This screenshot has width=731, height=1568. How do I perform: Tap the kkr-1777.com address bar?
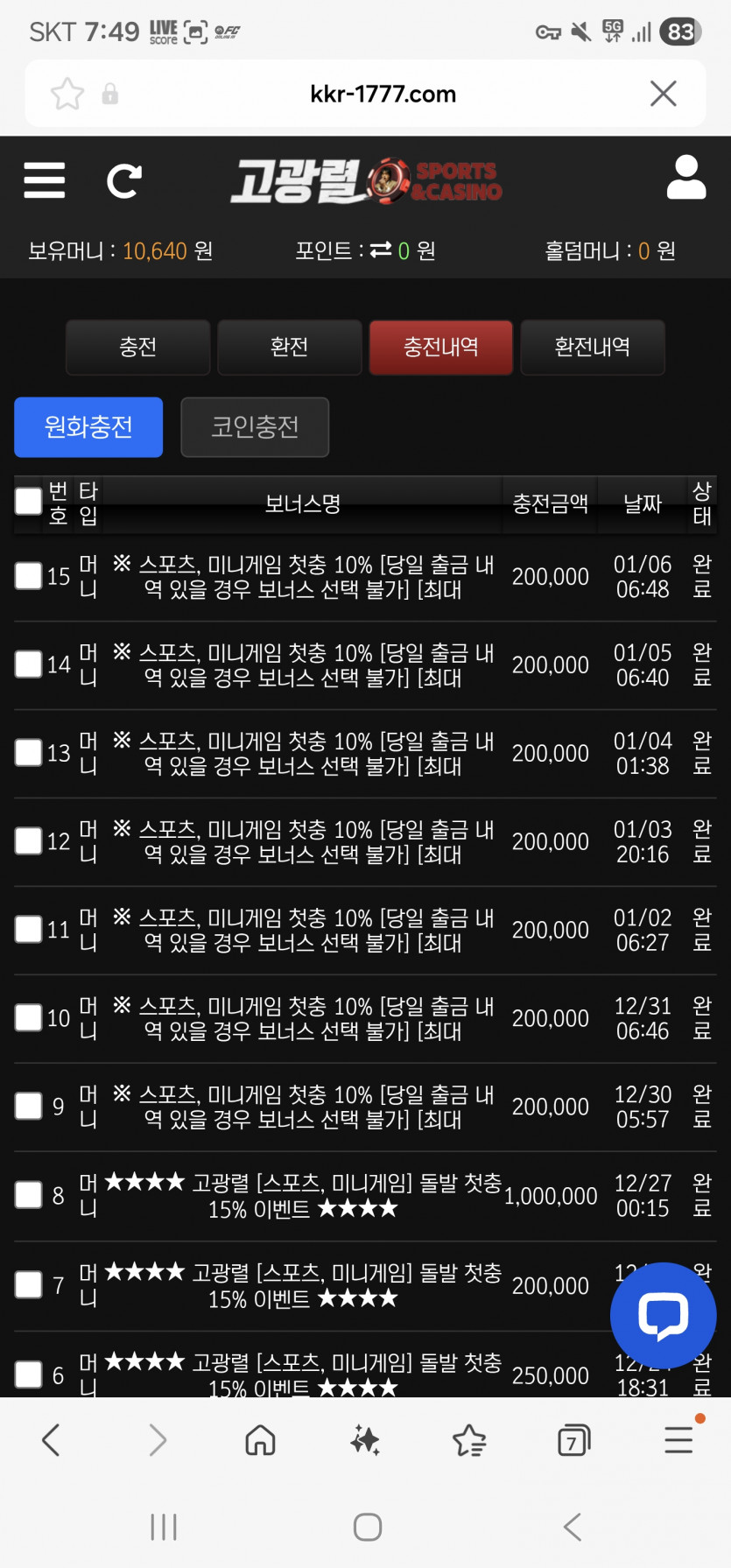click(383, 94)
